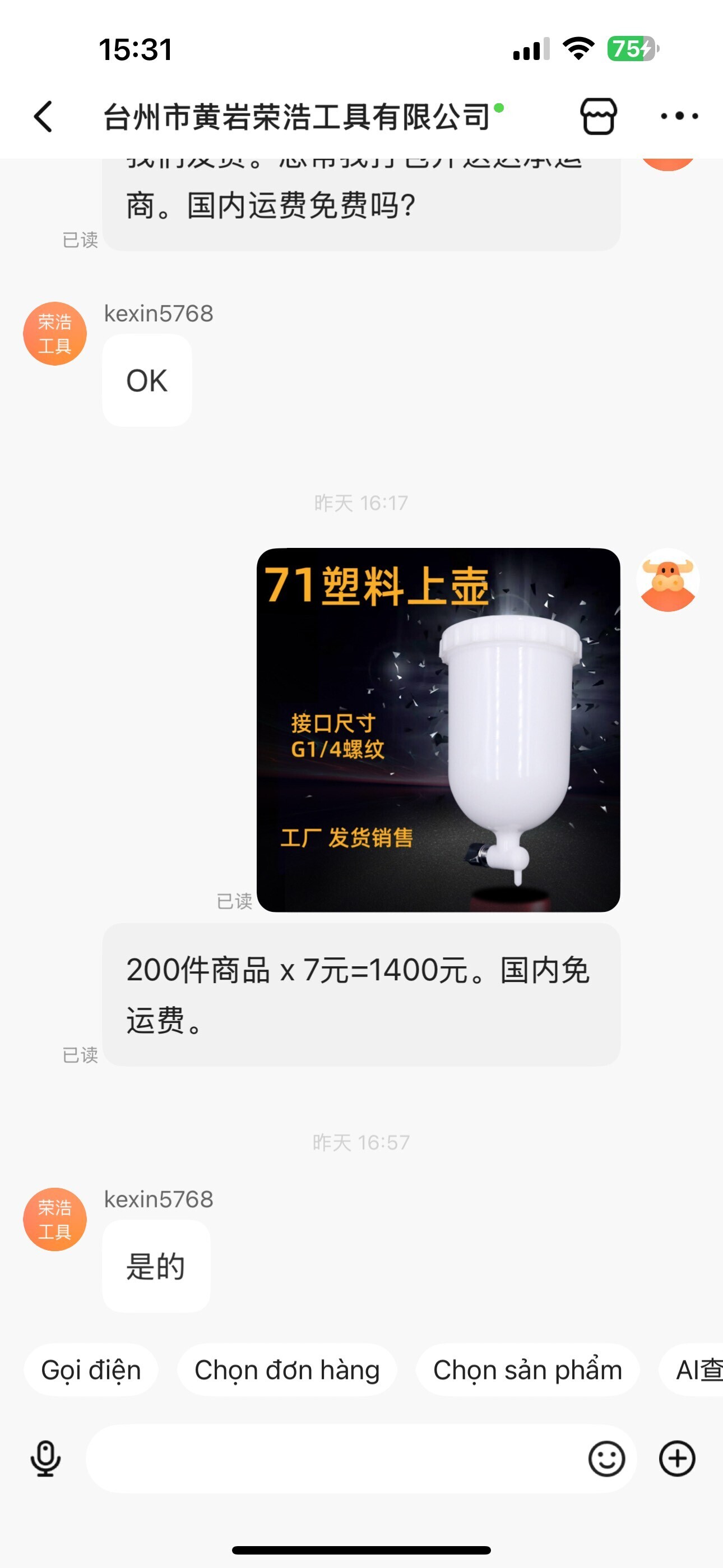723x1568 pixels.
Task: Open the plus attachment menu
Action: (x=676, y=1459)
